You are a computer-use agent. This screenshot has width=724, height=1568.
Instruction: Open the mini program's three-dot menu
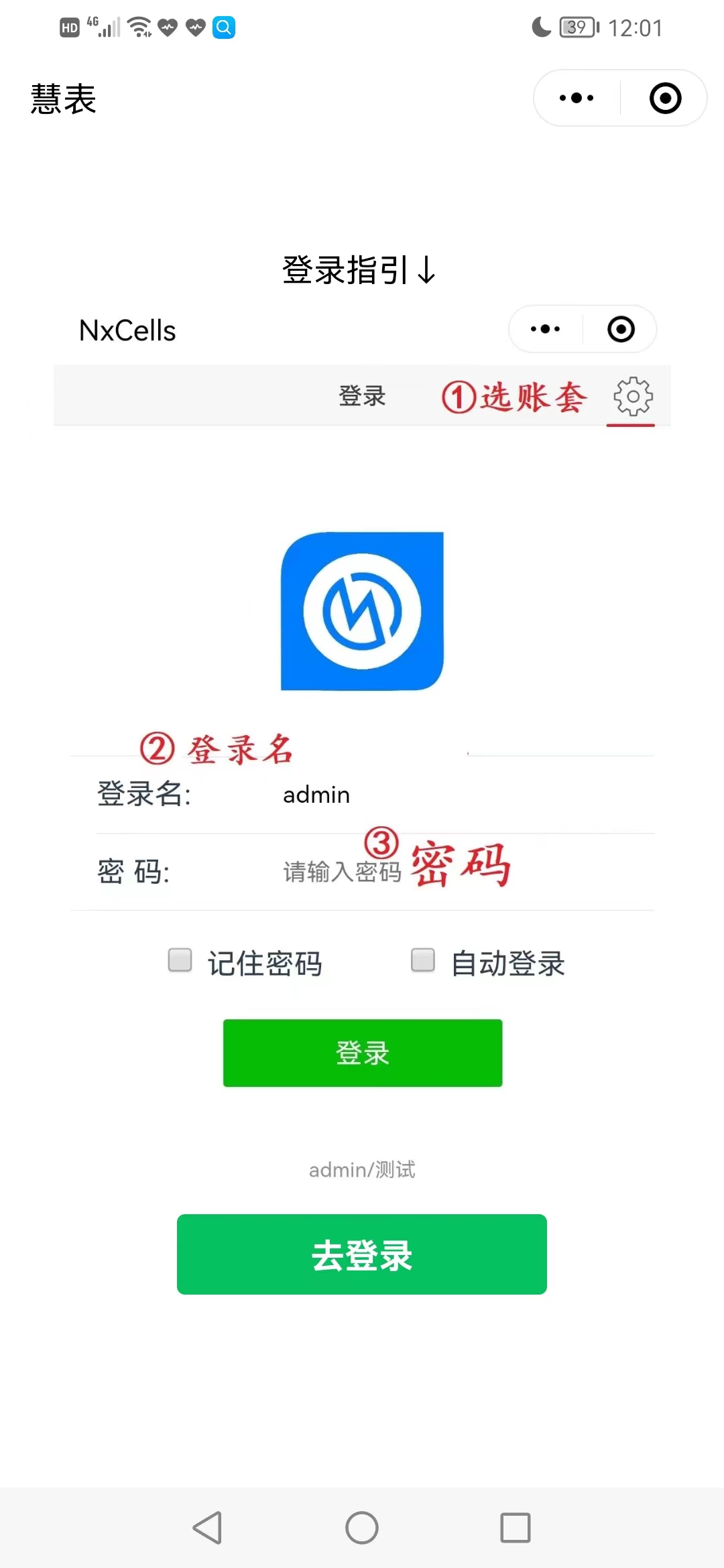coord(577,98)
